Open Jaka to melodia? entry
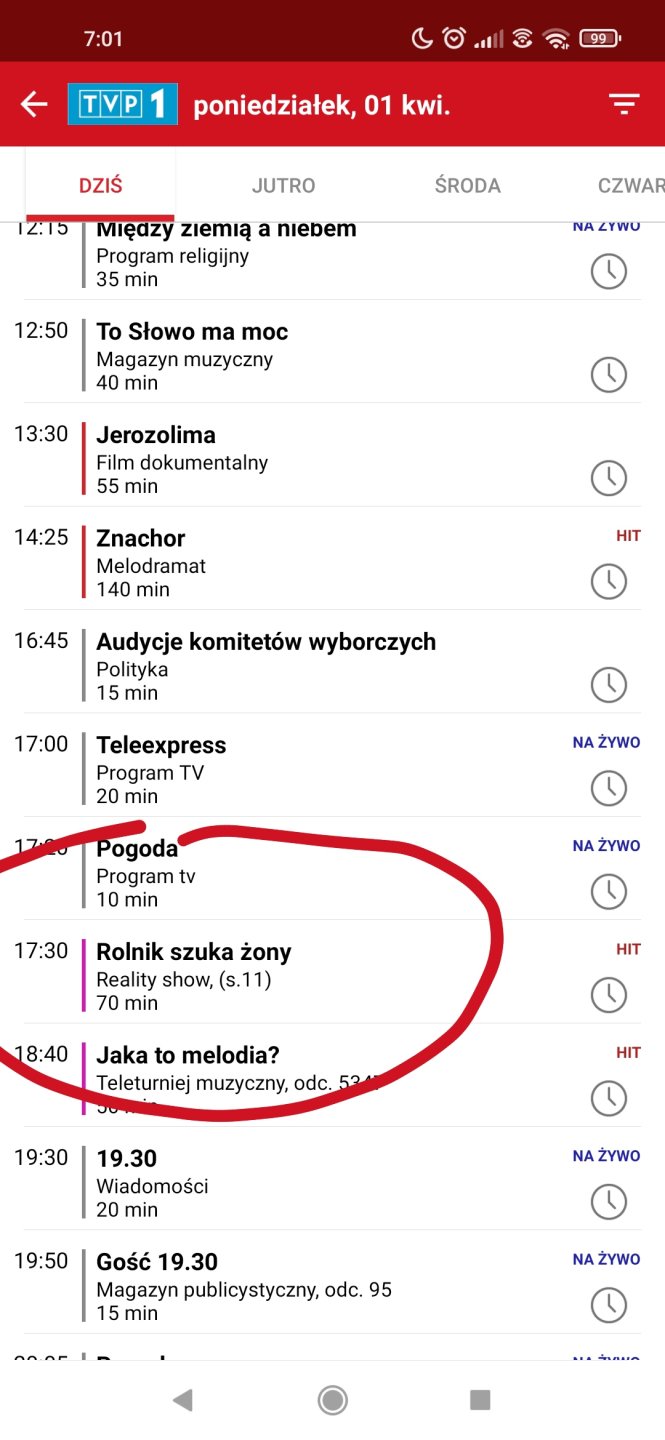 [x=188, y=1056]
